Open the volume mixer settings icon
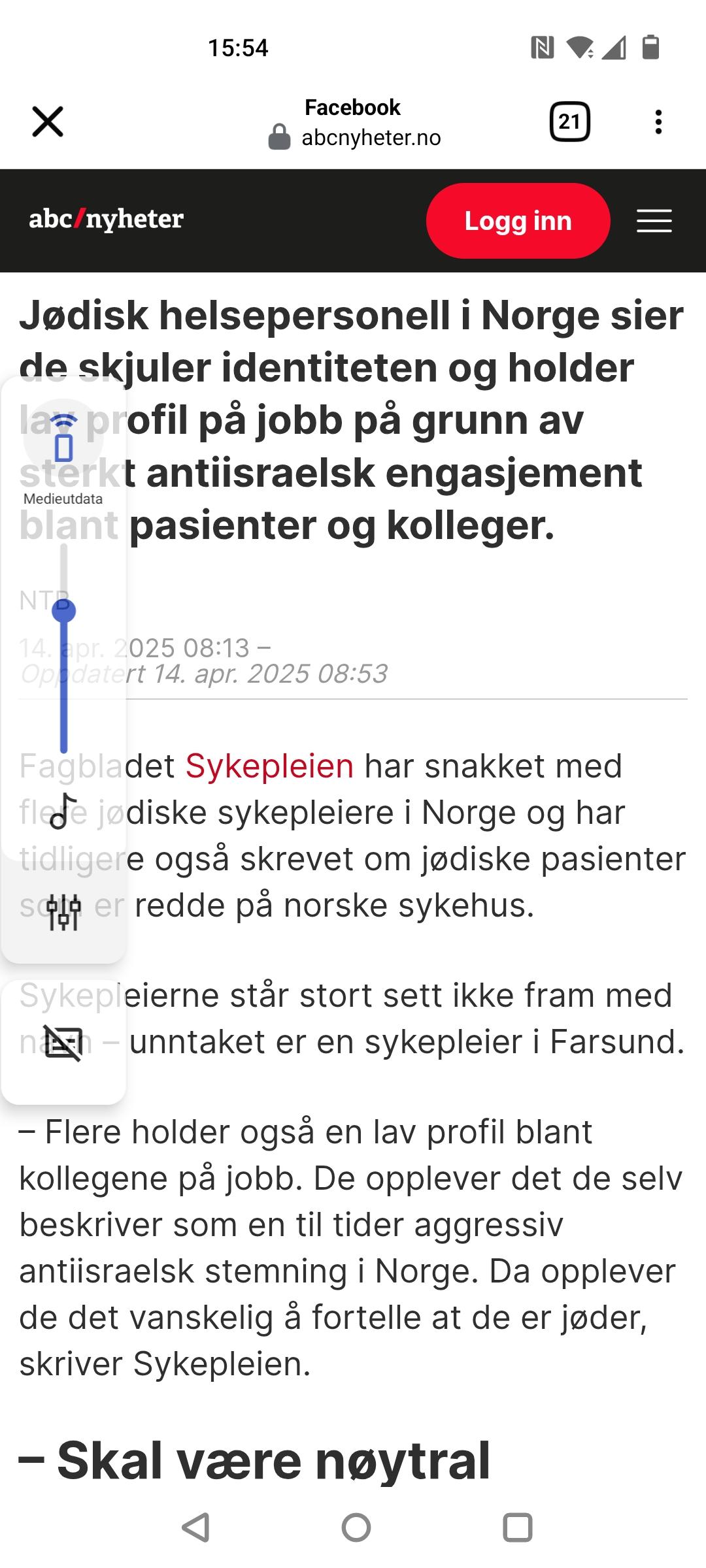Screen dimensions: 706x1568 click(x=63, y=912)
